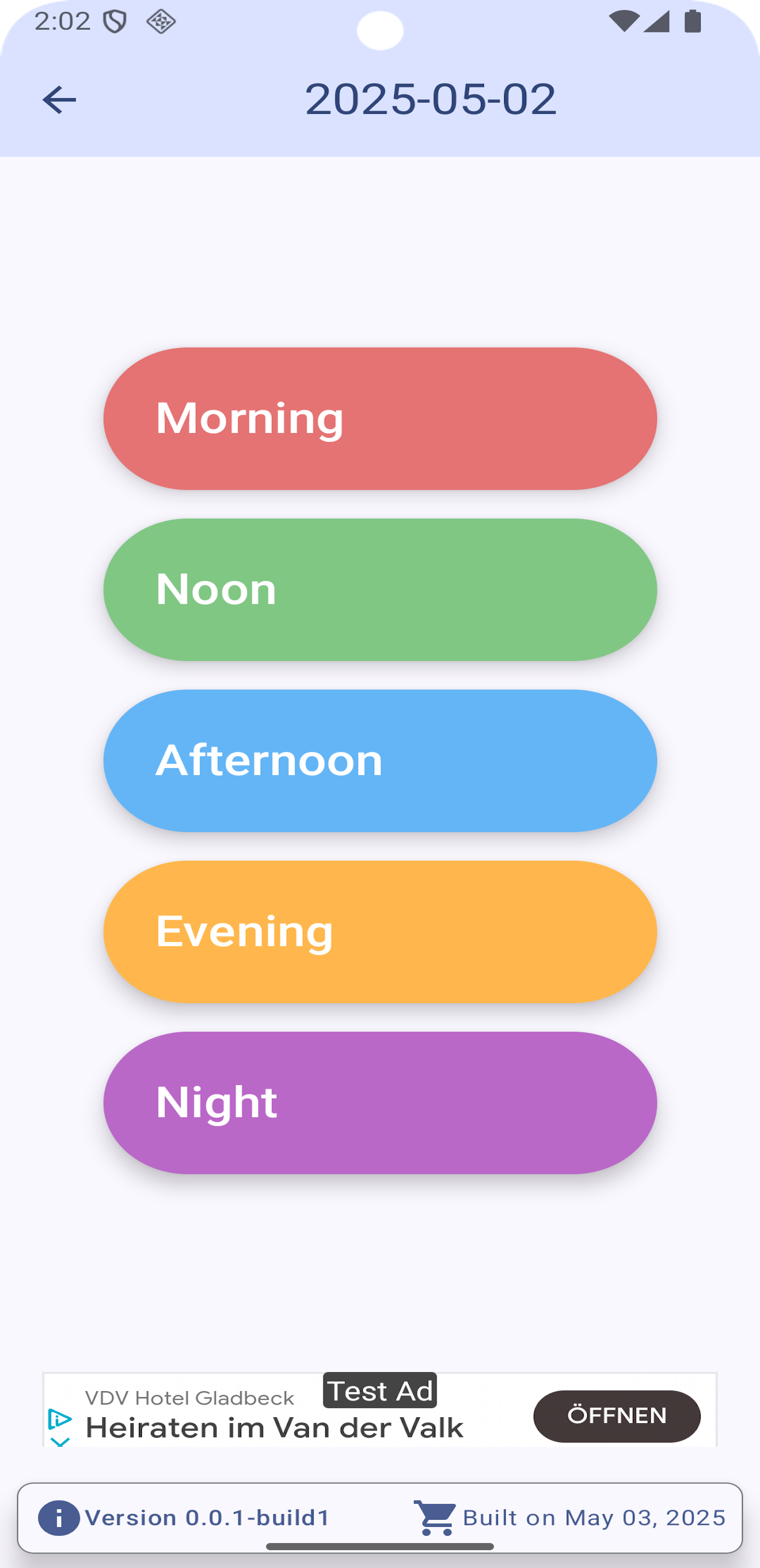
Task: Select the Morning time slot
Action: [379, 418]
